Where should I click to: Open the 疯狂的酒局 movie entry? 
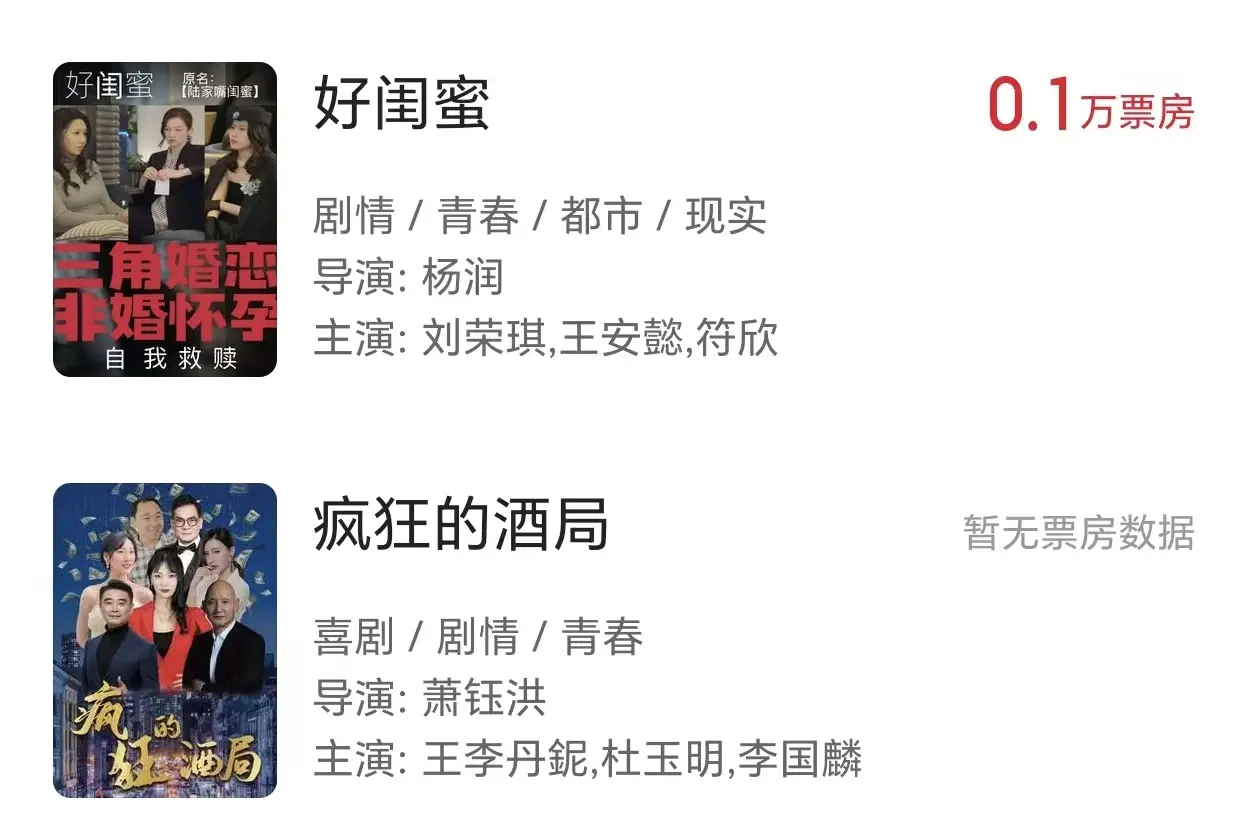pos(461,524)
